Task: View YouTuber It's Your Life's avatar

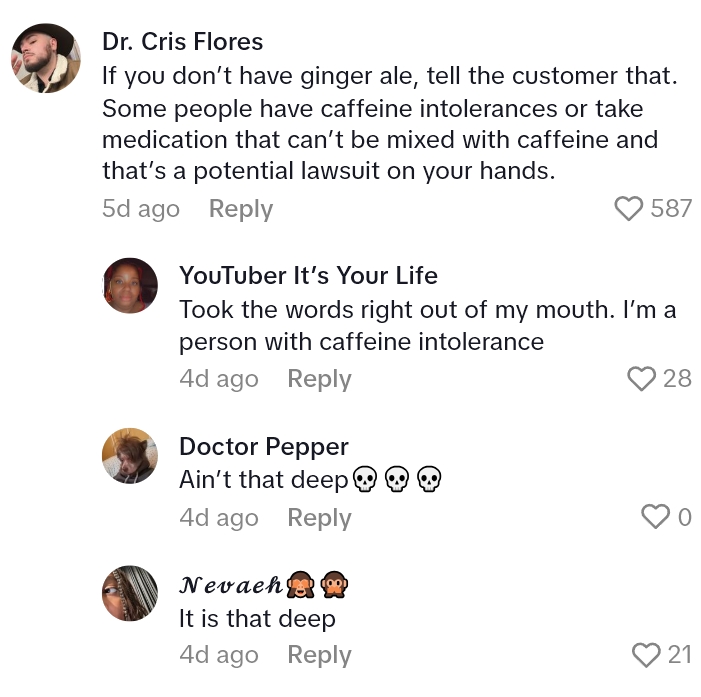Action: [x=130, y=285]
